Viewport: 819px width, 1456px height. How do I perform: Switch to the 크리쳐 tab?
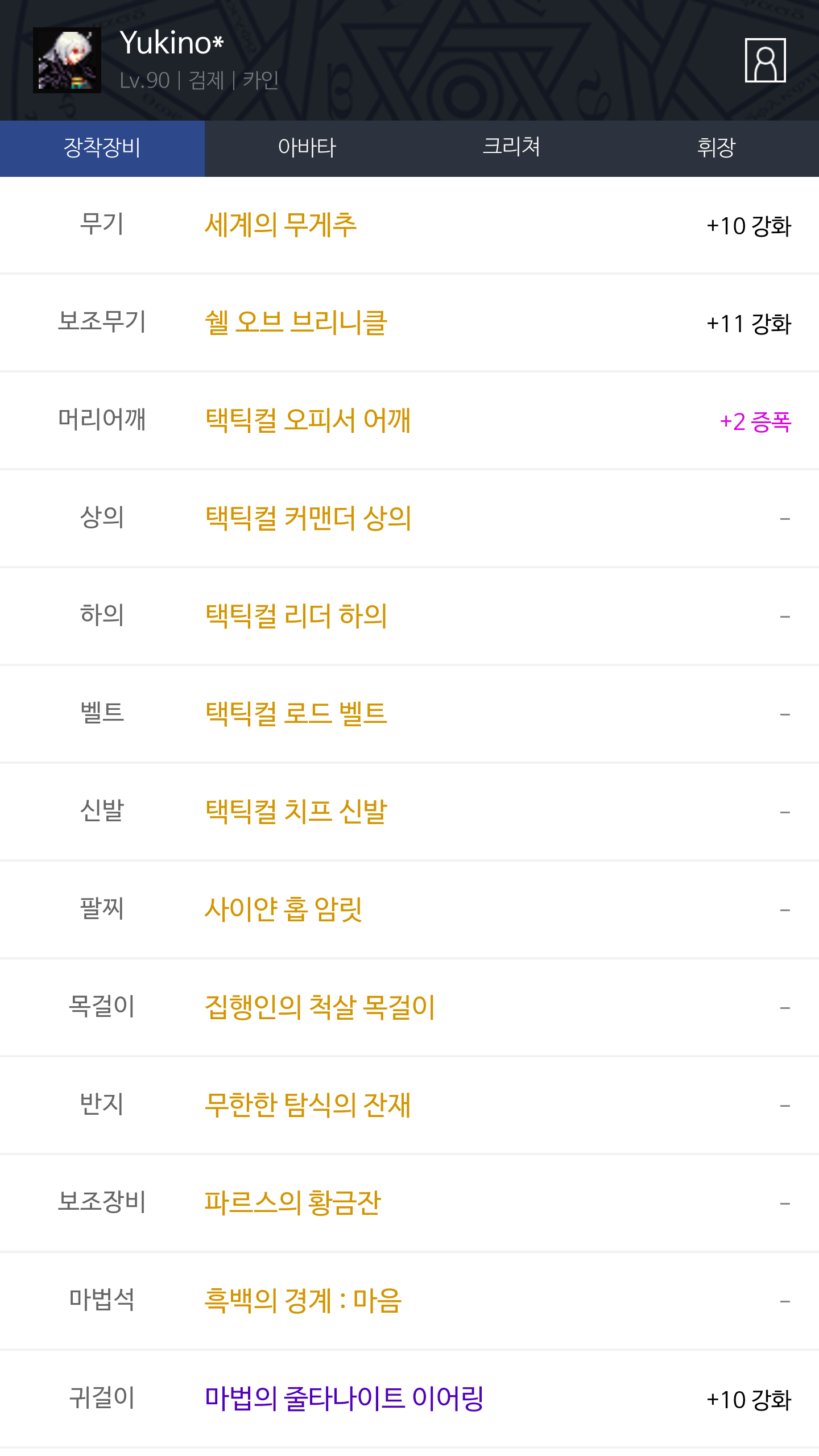click(512, 148)
